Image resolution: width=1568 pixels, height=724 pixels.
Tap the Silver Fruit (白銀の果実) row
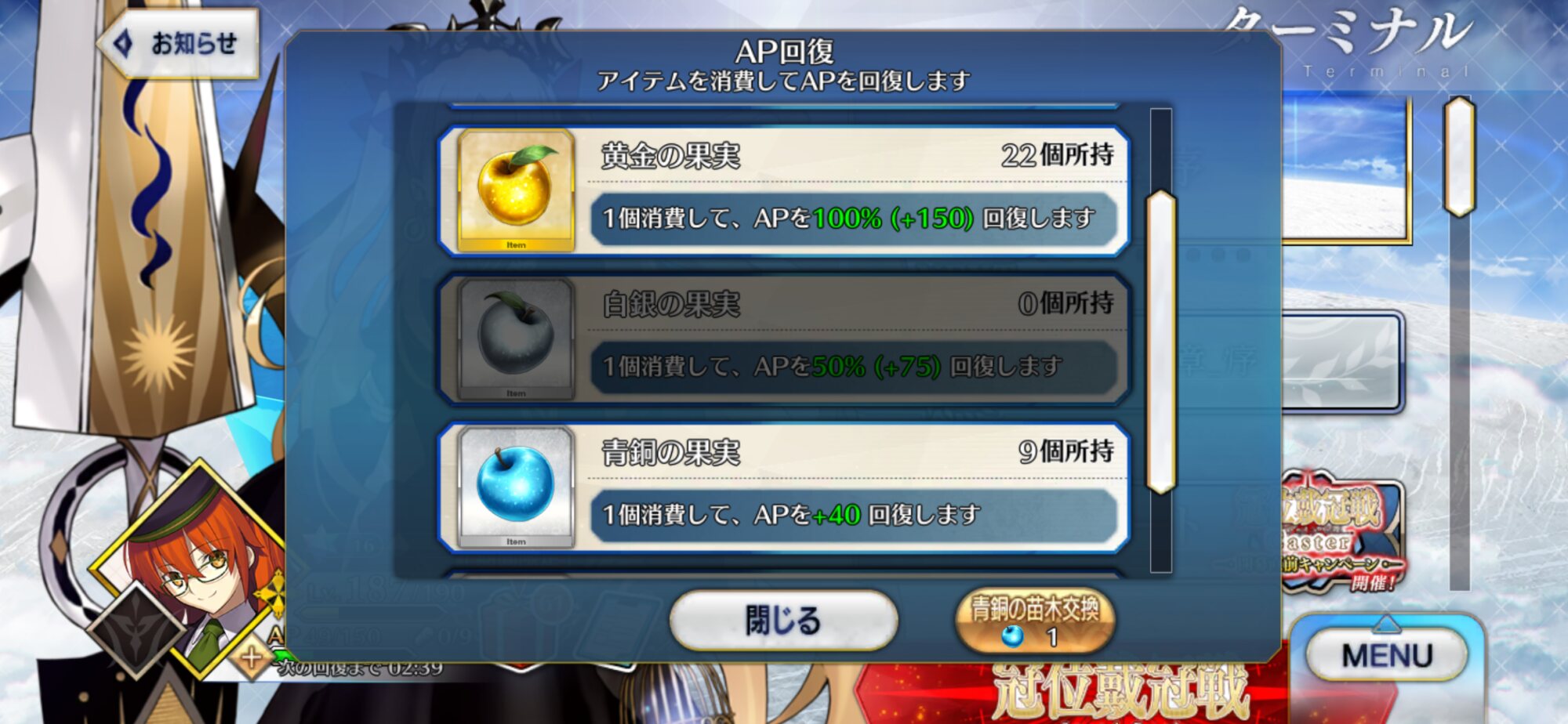[x=784, y=339]
